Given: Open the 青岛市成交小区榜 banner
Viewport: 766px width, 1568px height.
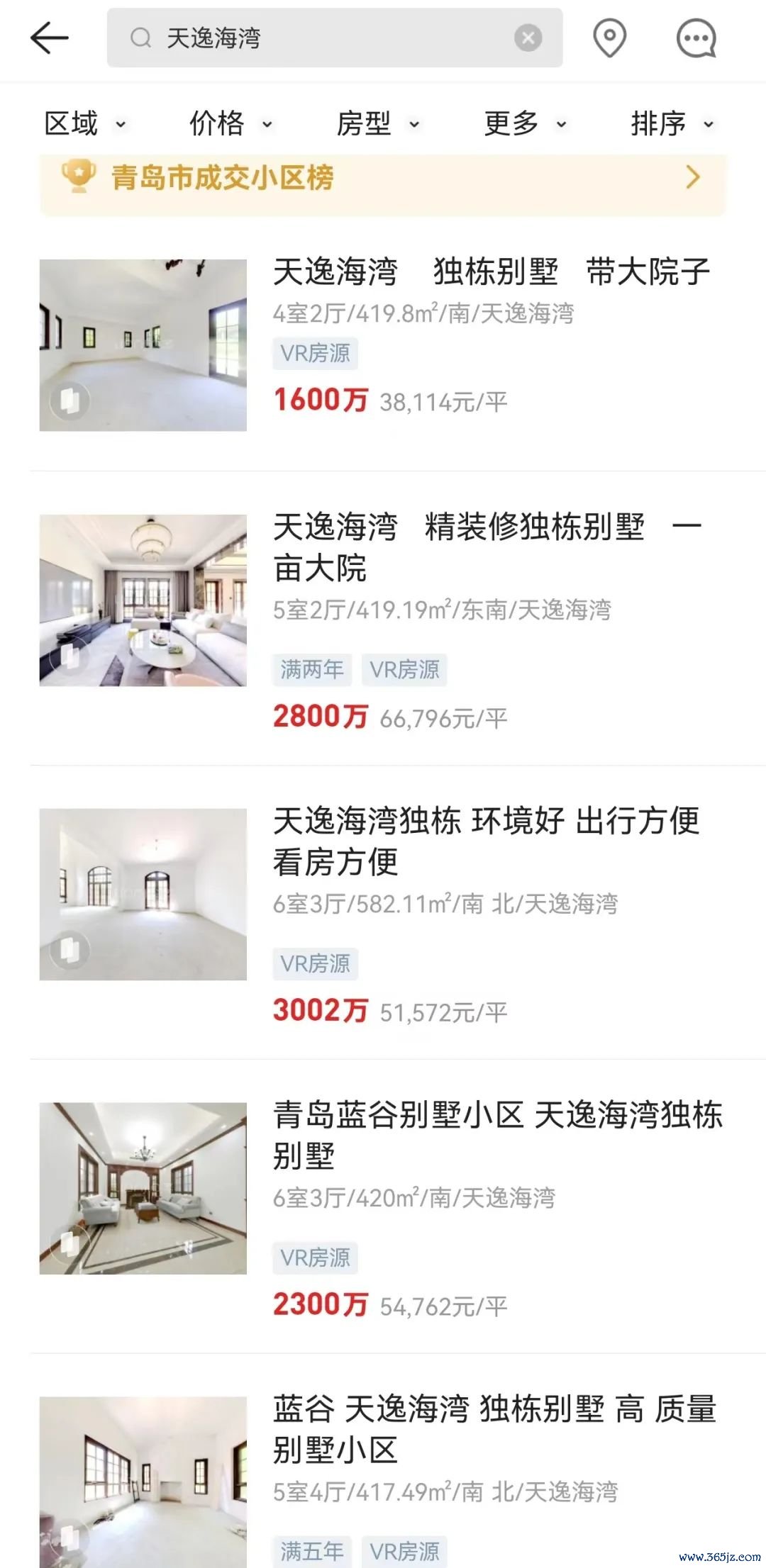Looking at the screenshot, I should tap(383, 182).
